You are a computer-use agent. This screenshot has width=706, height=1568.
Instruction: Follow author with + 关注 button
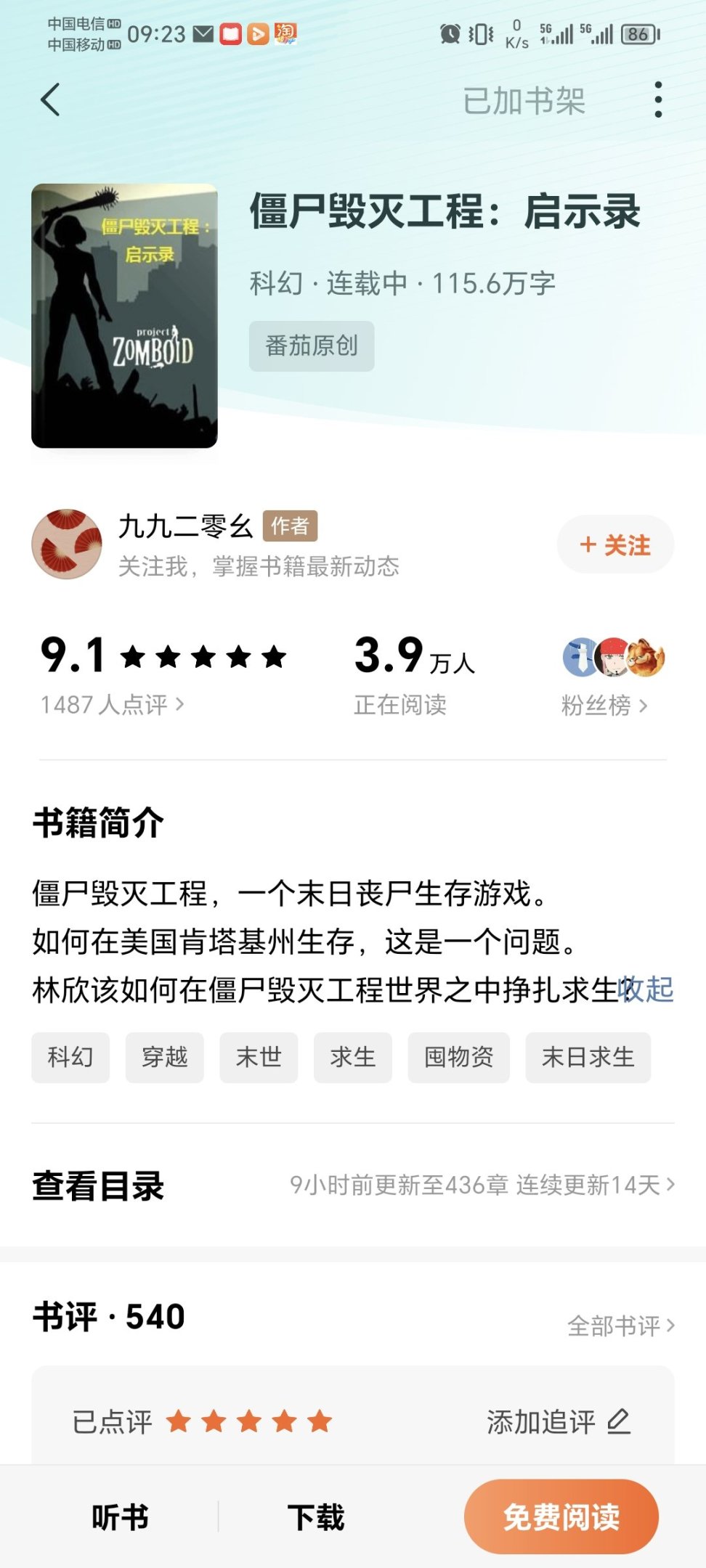point(615,544)
